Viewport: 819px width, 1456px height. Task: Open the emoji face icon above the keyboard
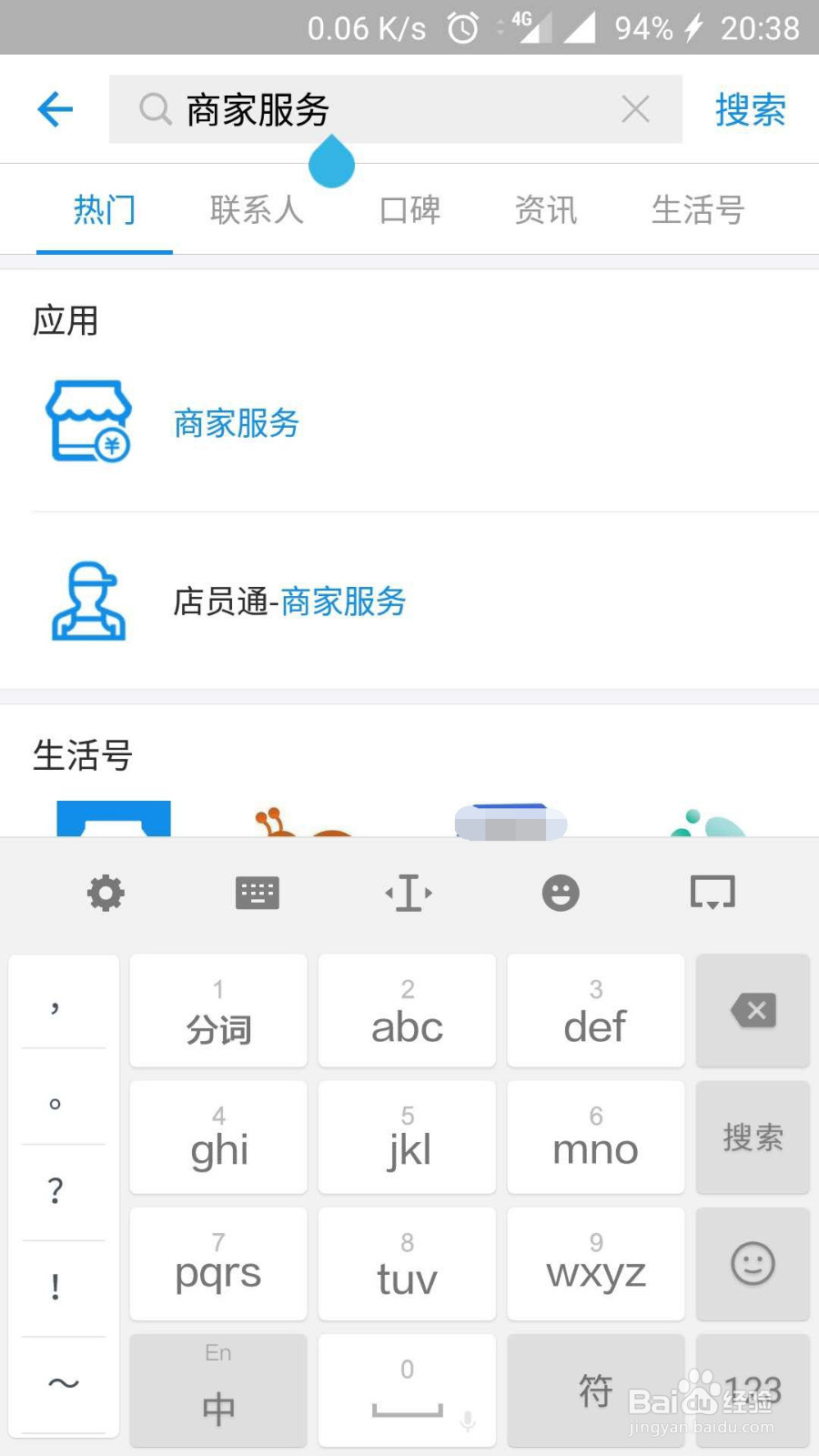click(x=560, y=893)
